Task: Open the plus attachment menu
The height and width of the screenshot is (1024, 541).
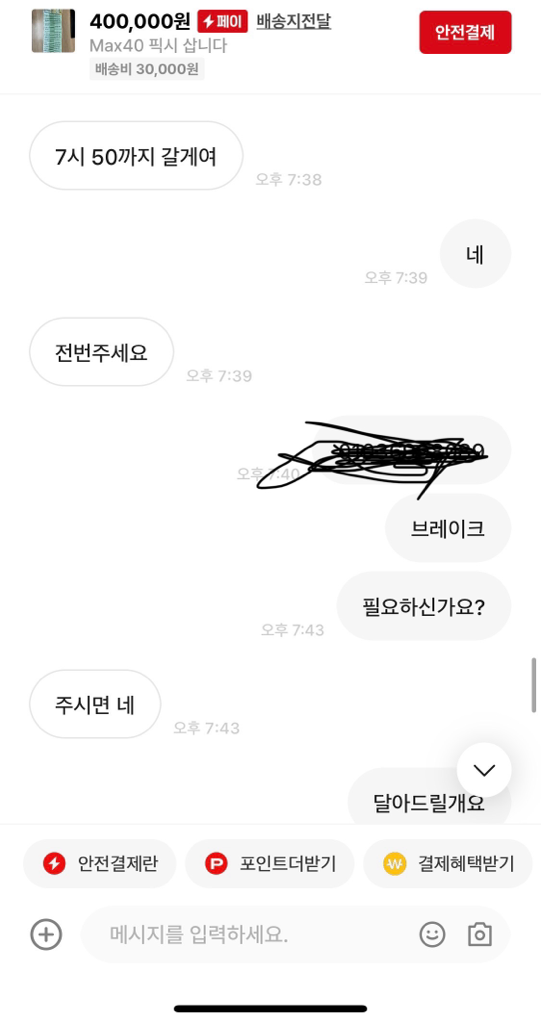Action: [46, 935]
